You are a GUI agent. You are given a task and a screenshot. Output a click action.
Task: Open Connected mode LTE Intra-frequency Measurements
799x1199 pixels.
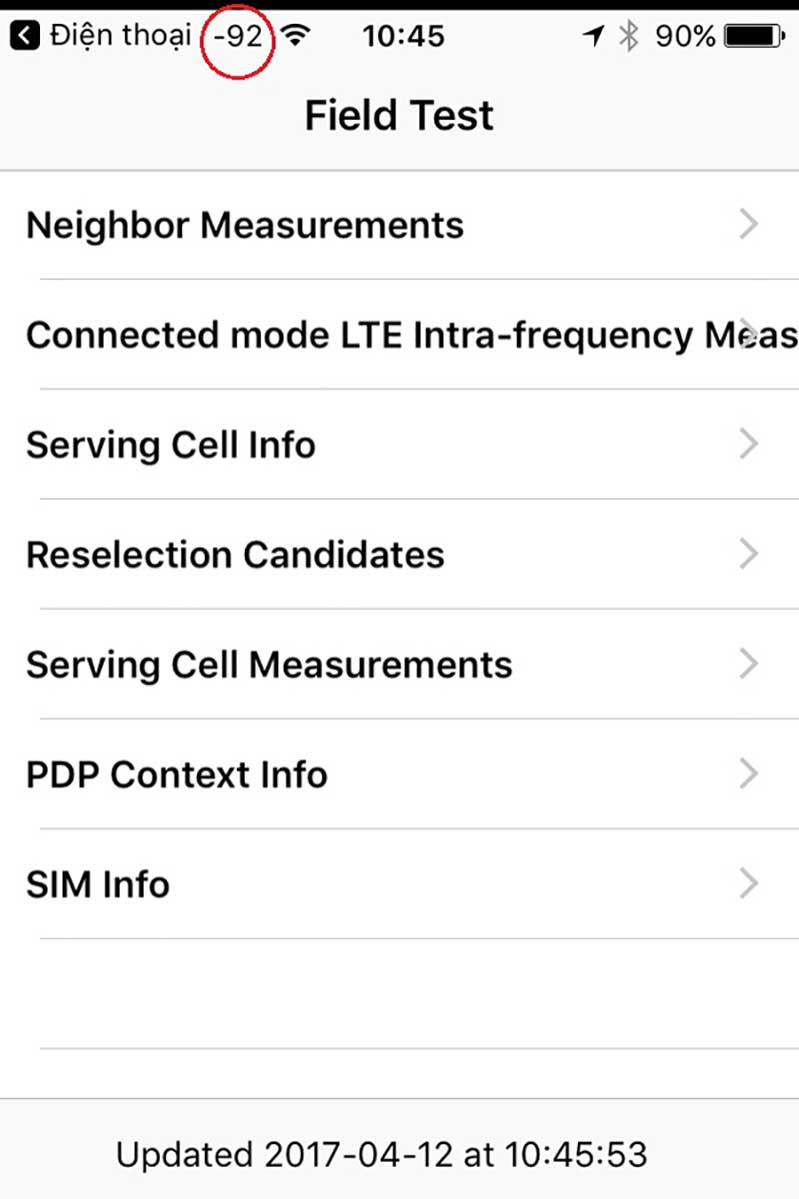coord(400,334)
